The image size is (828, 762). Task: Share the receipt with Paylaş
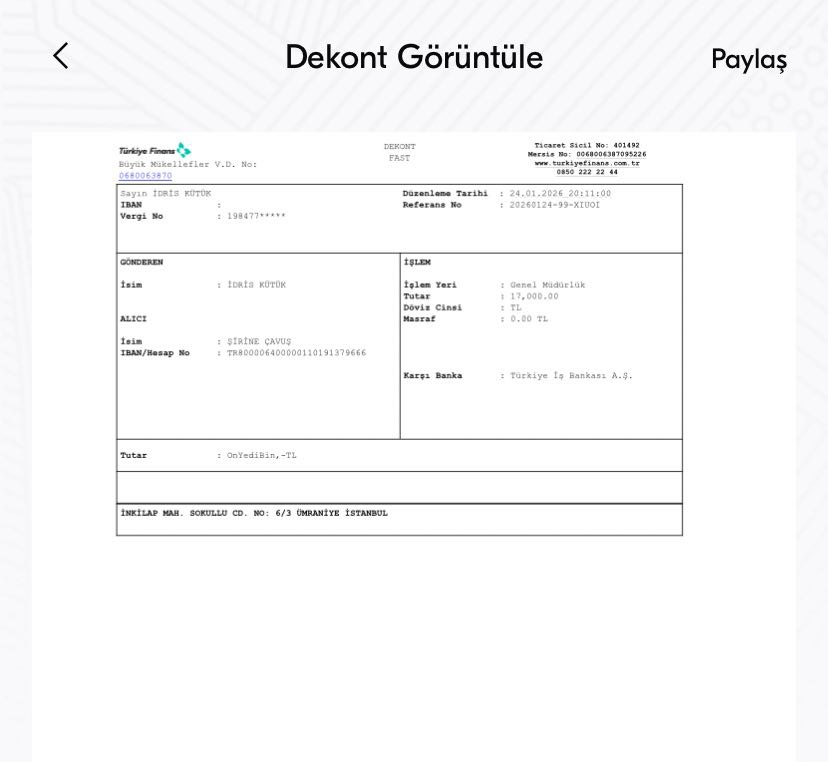[749, 60]
